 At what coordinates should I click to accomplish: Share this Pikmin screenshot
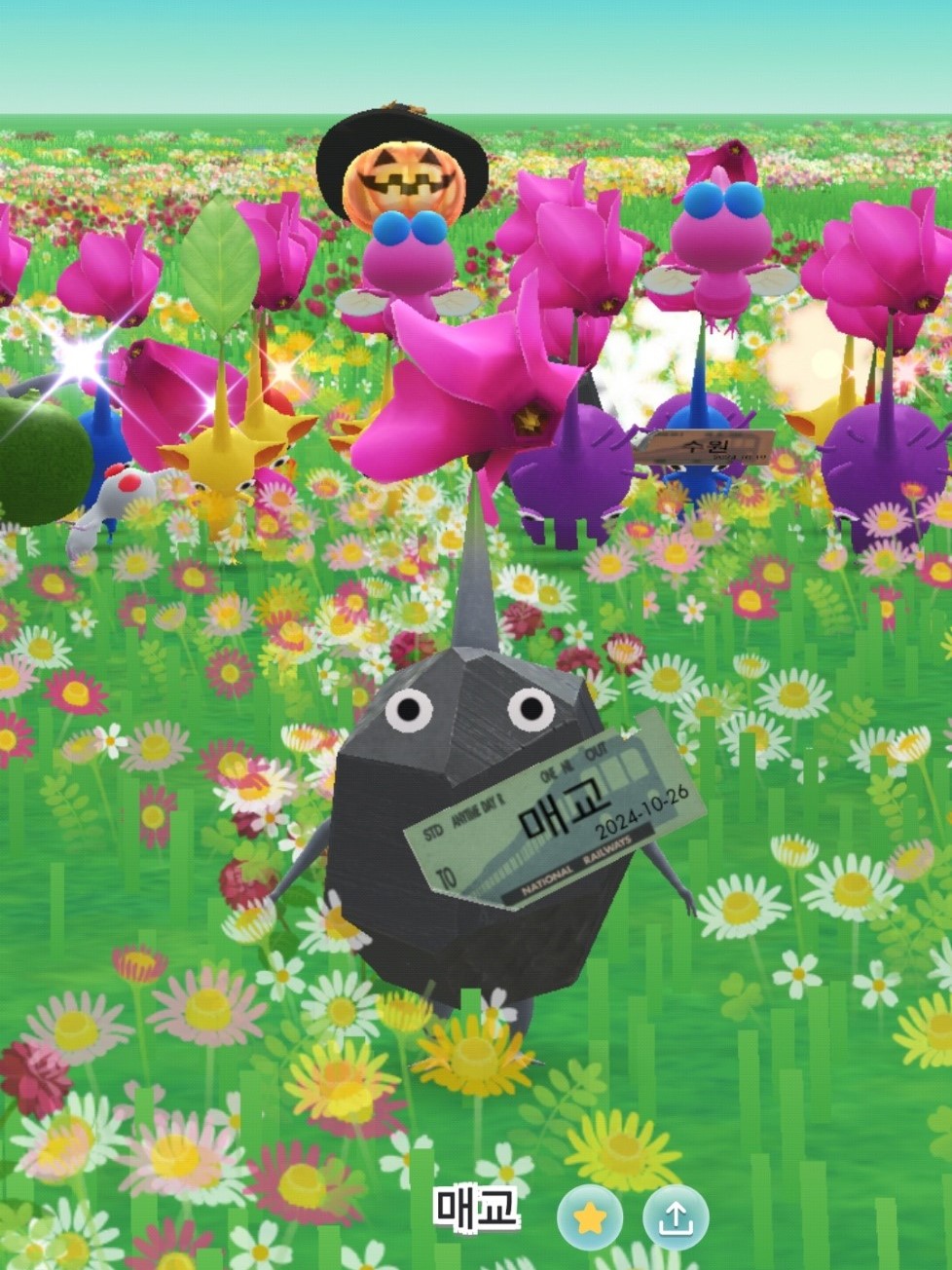pyautogui.click(x=675, y=1218)
